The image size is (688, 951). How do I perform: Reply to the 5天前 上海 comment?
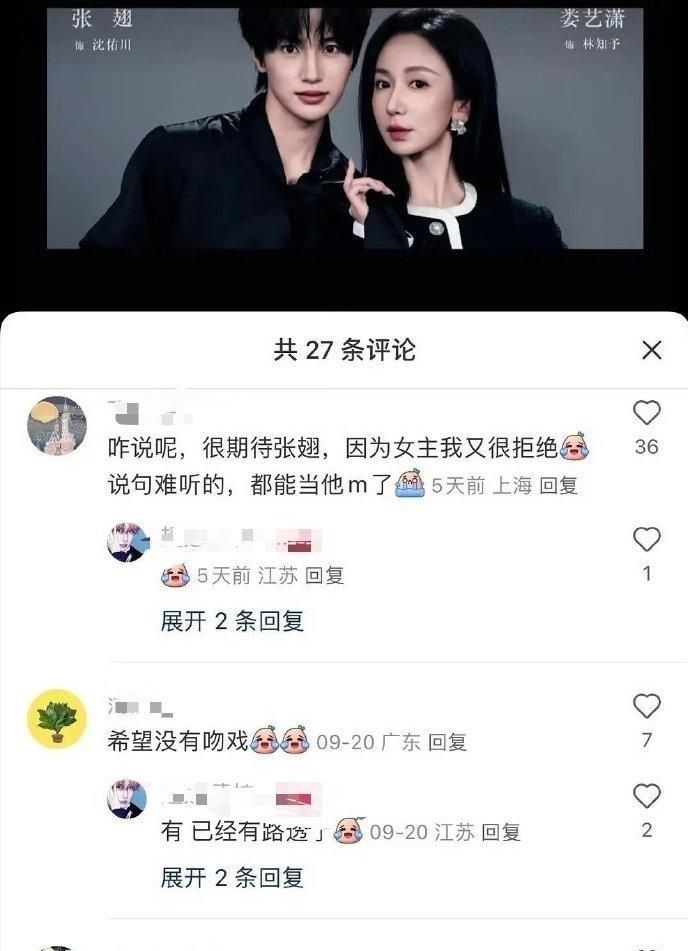(x=559, y=486)
